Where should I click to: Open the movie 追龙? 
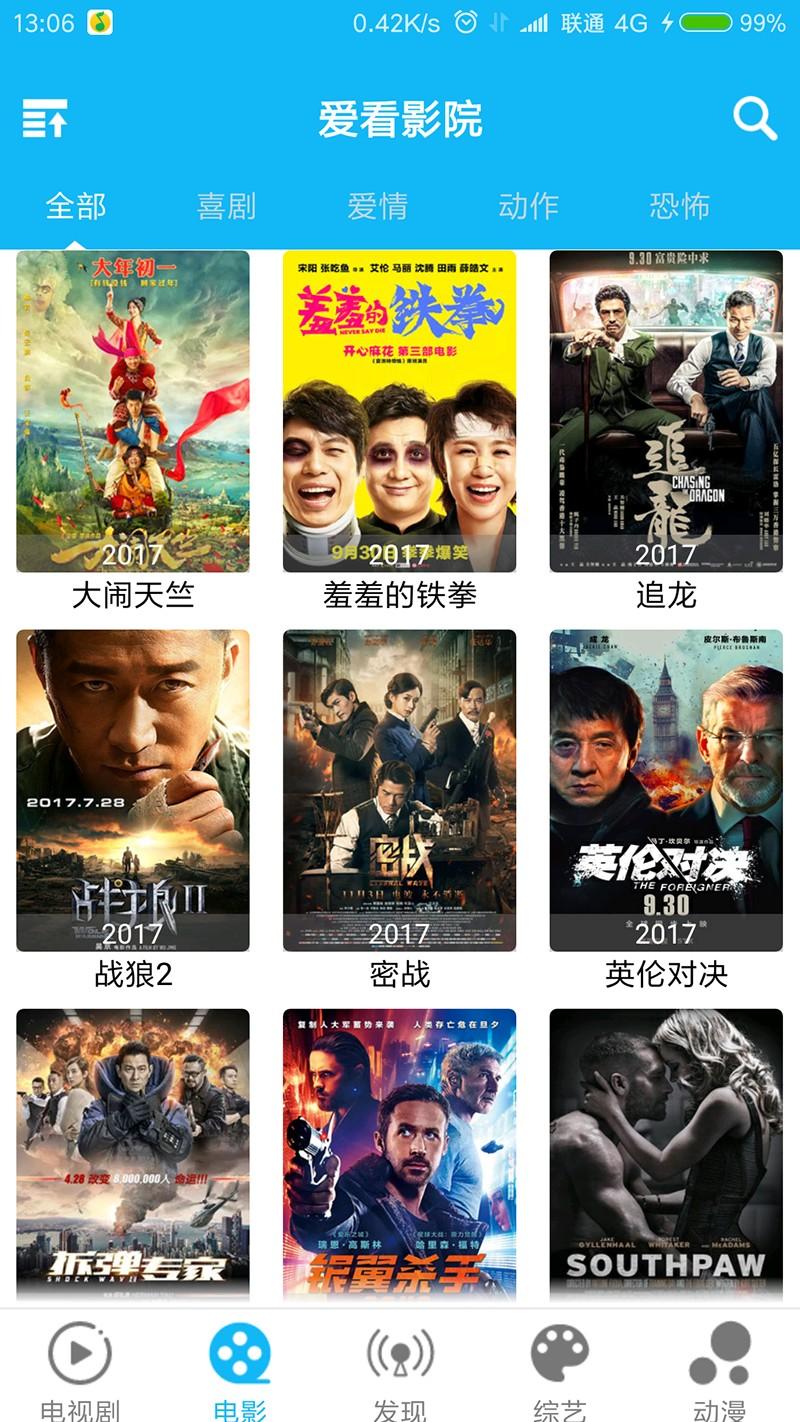tap(666, 411)
